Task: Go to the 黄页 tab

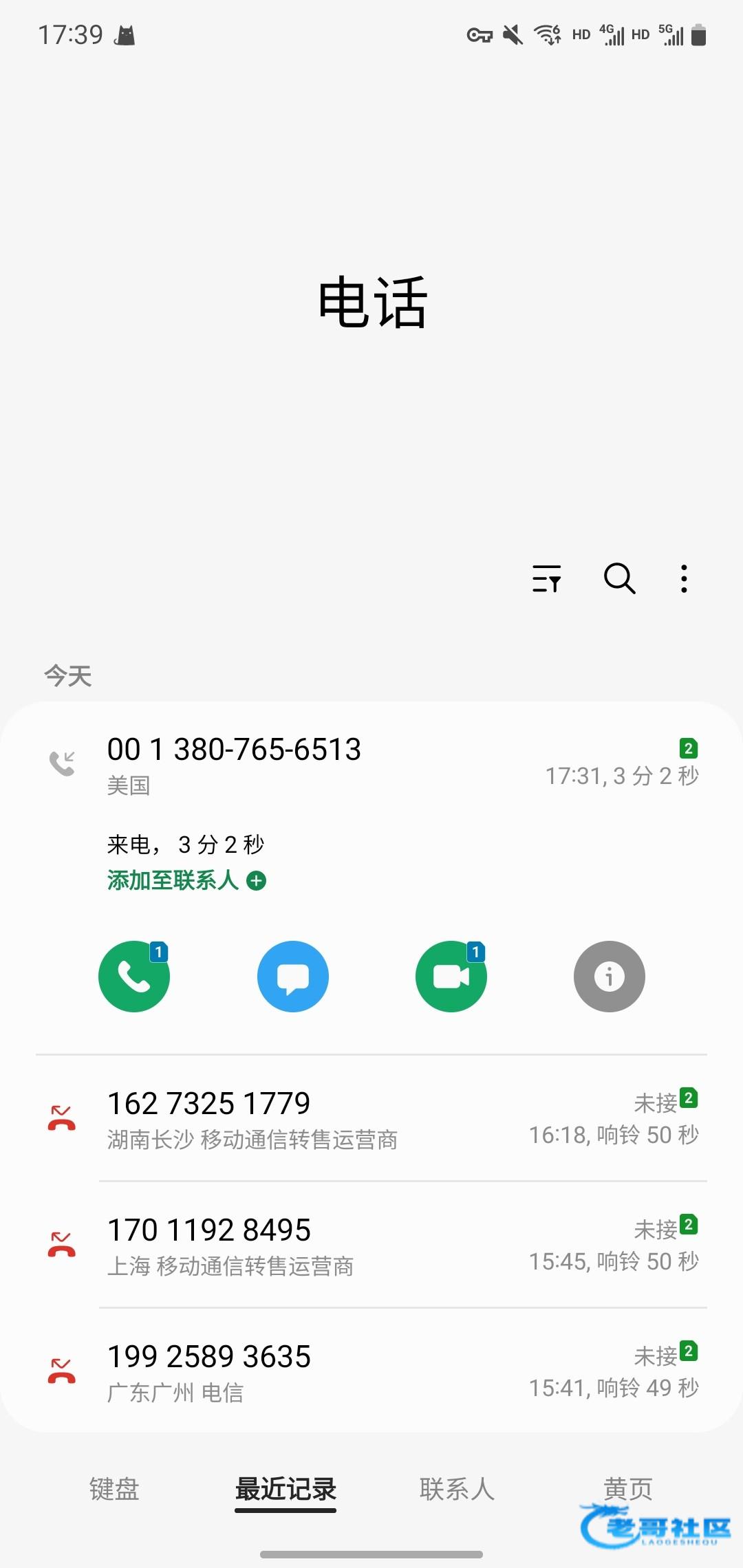Action: click(628, 1489)
